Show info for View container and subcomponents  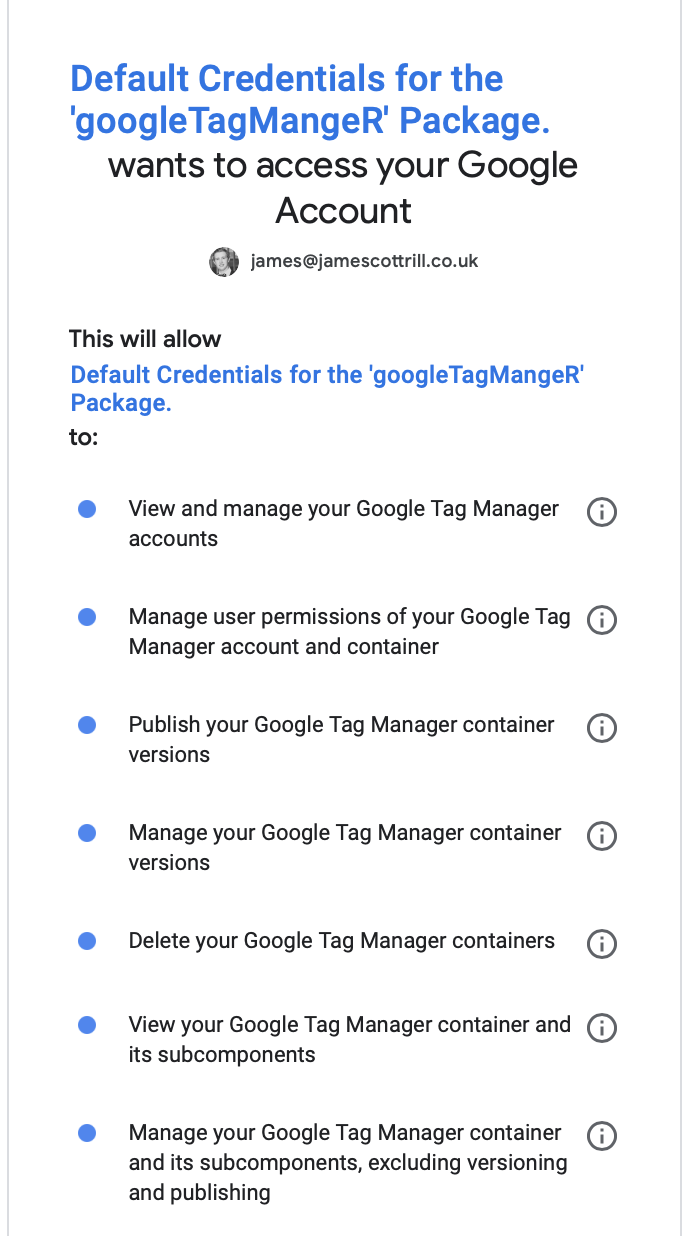pyautogui.click(x=601, y=1028)
